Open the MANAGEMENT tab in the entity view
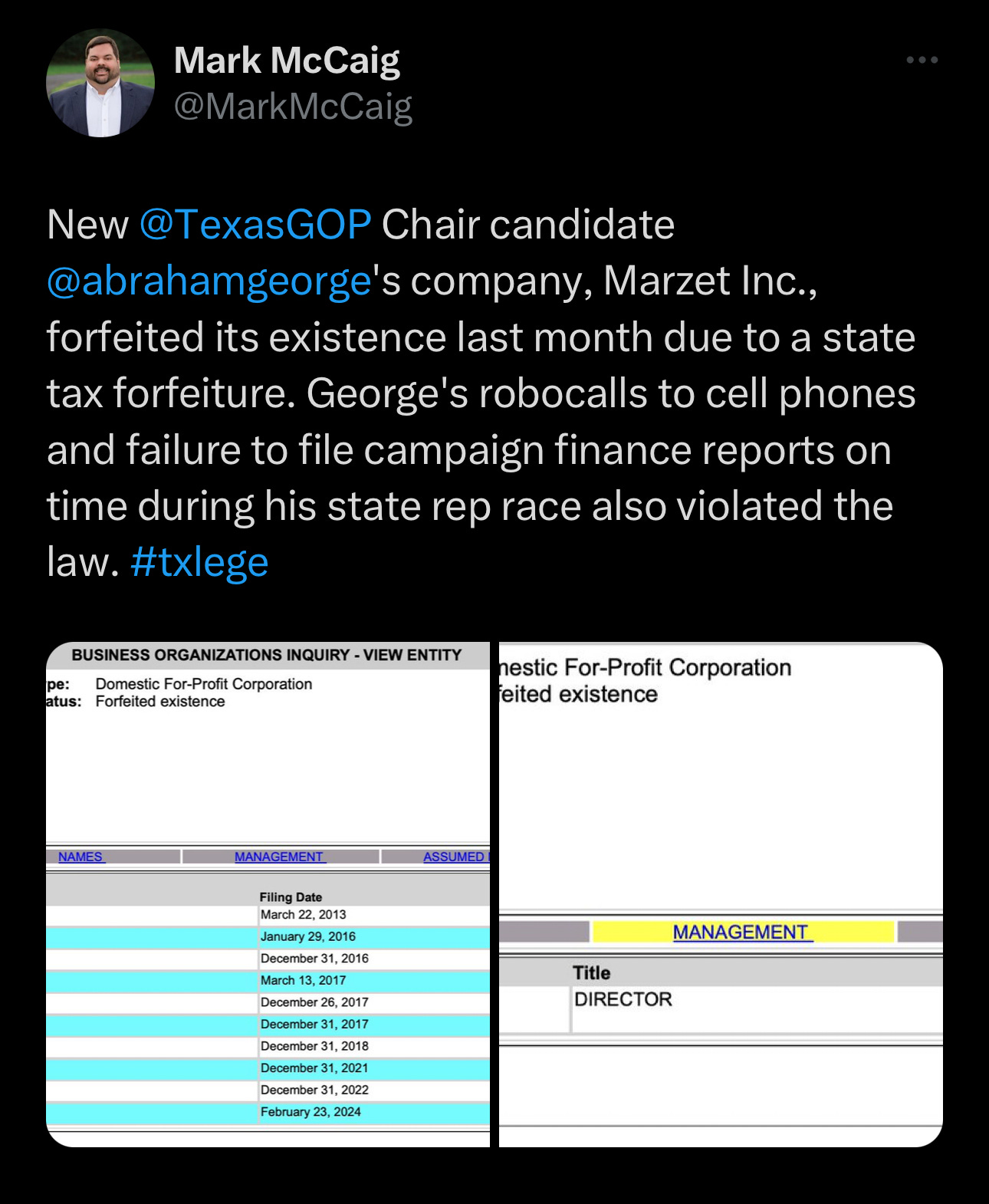This screenshot has height=1204, width=989. point(280,857)
